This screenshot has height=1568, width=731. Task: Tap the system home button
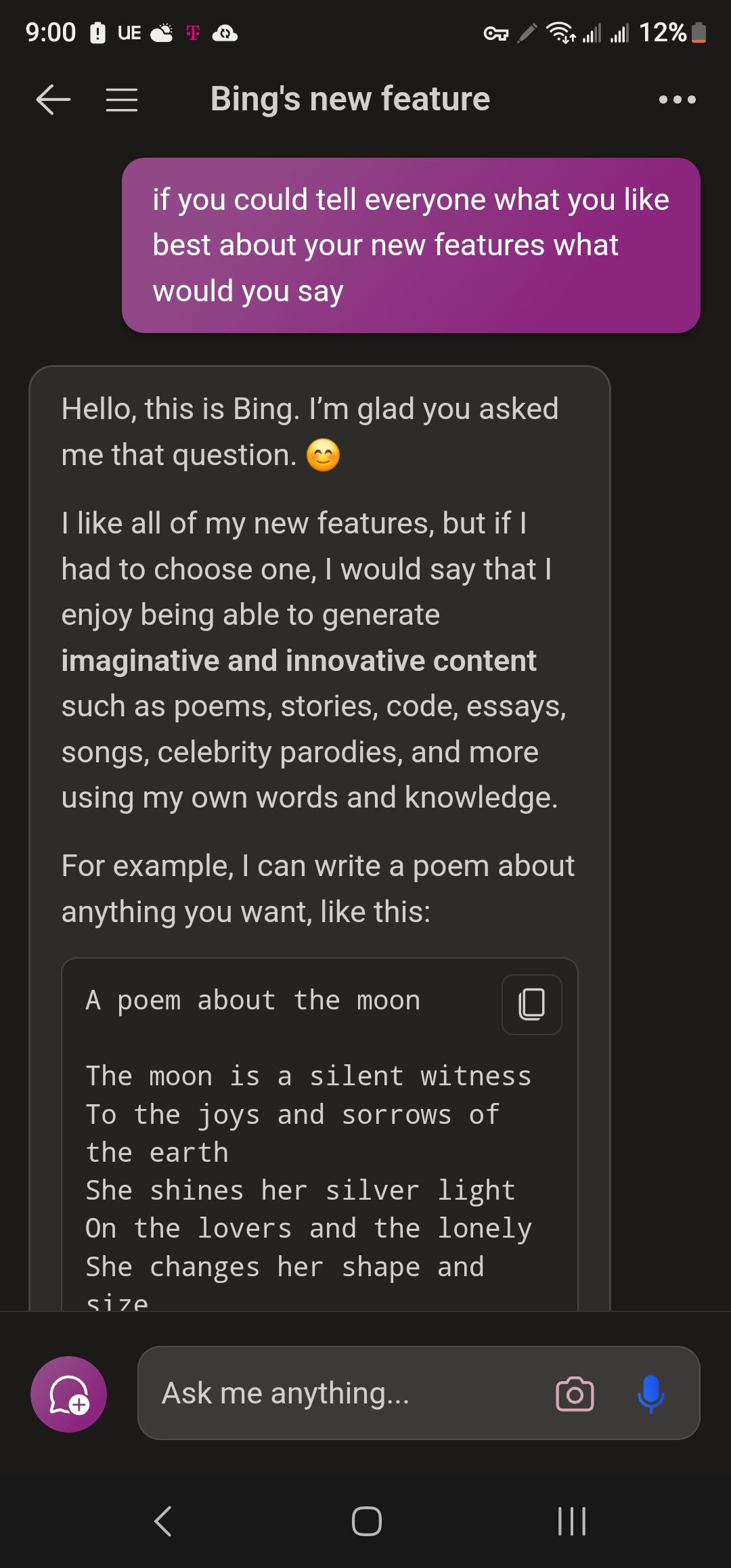367,1521
